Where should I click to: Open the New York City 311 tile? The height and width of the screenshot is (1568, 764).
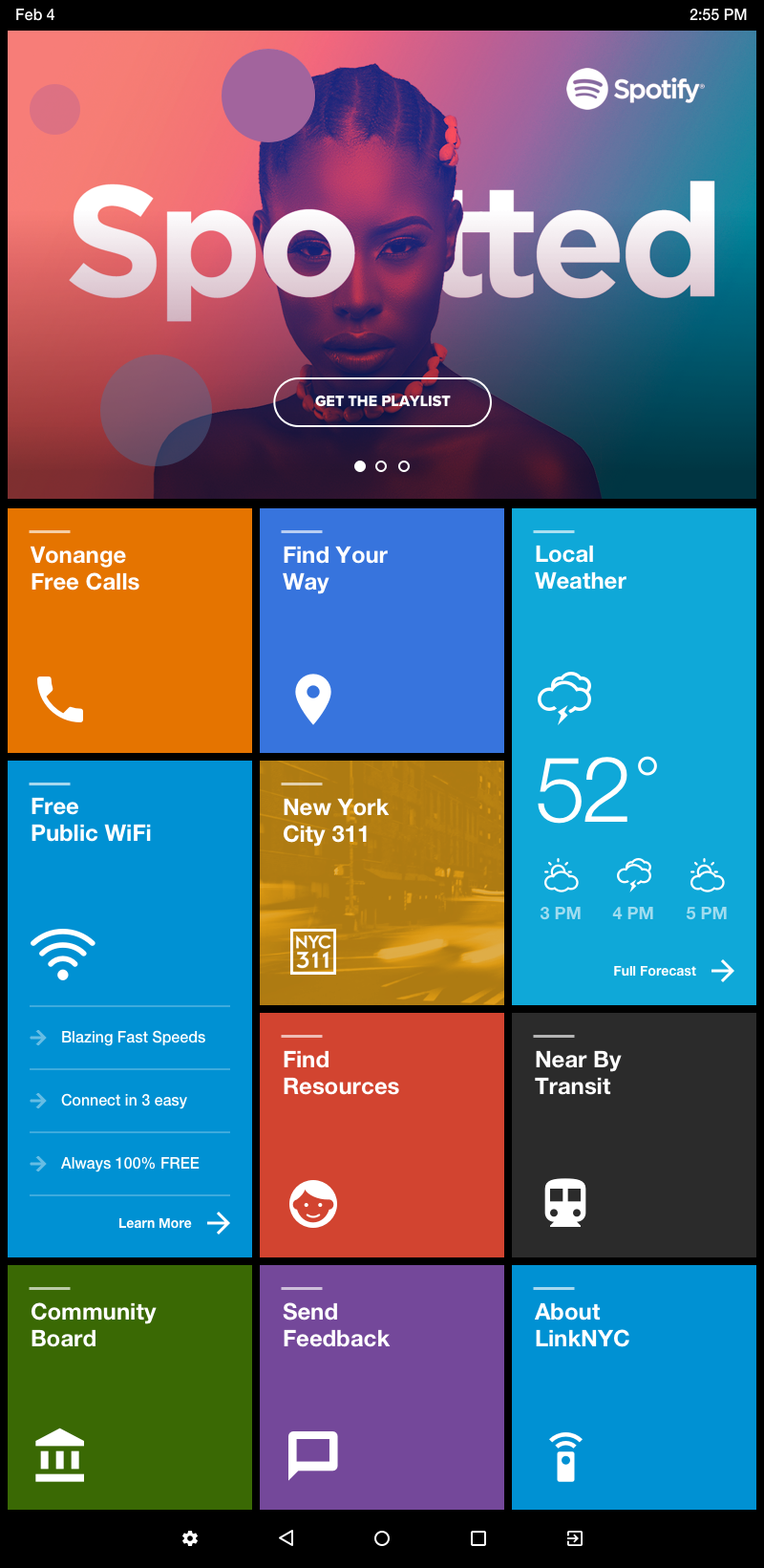(x=382, y=883)
